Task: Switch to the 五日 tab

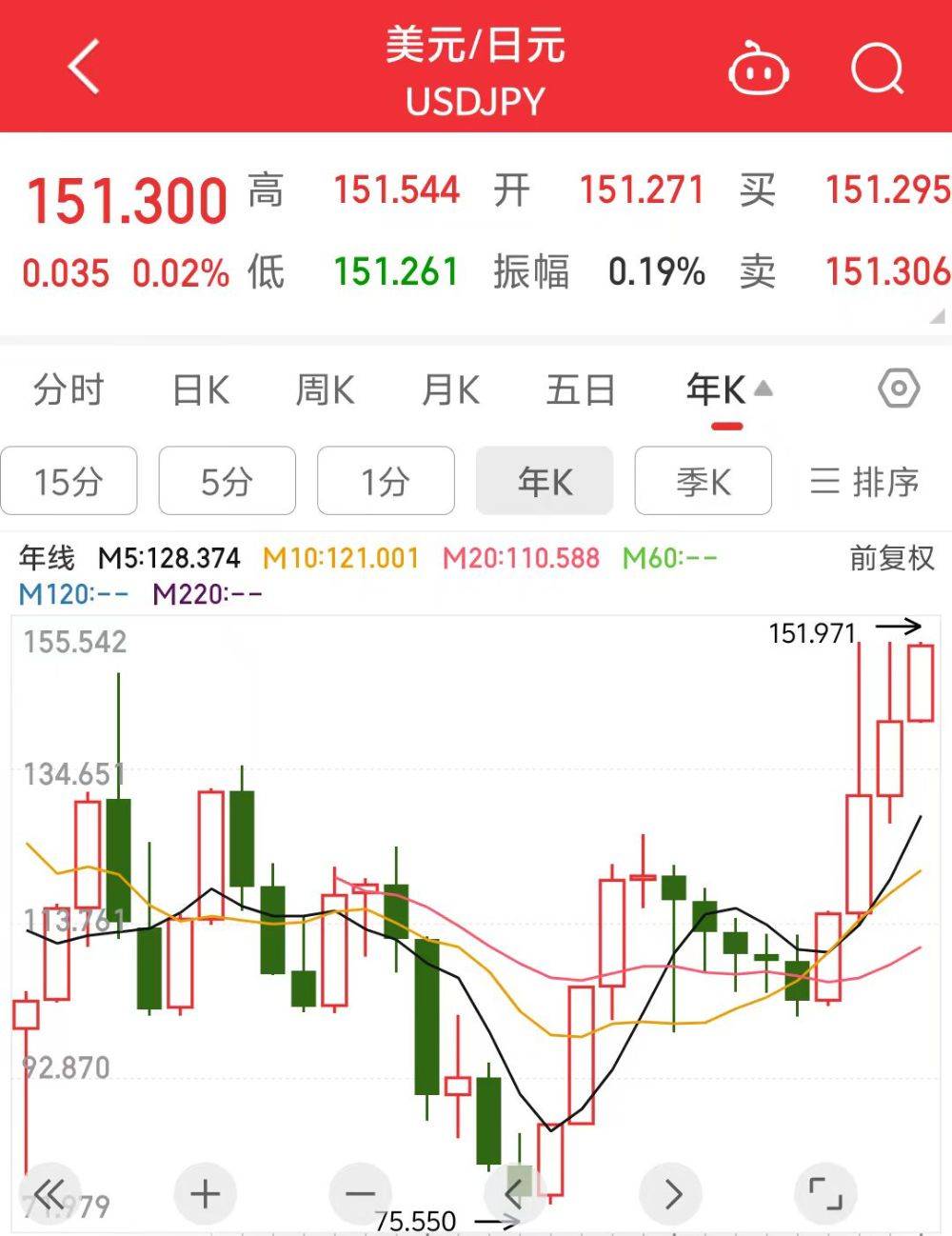Action: [580, 390]
